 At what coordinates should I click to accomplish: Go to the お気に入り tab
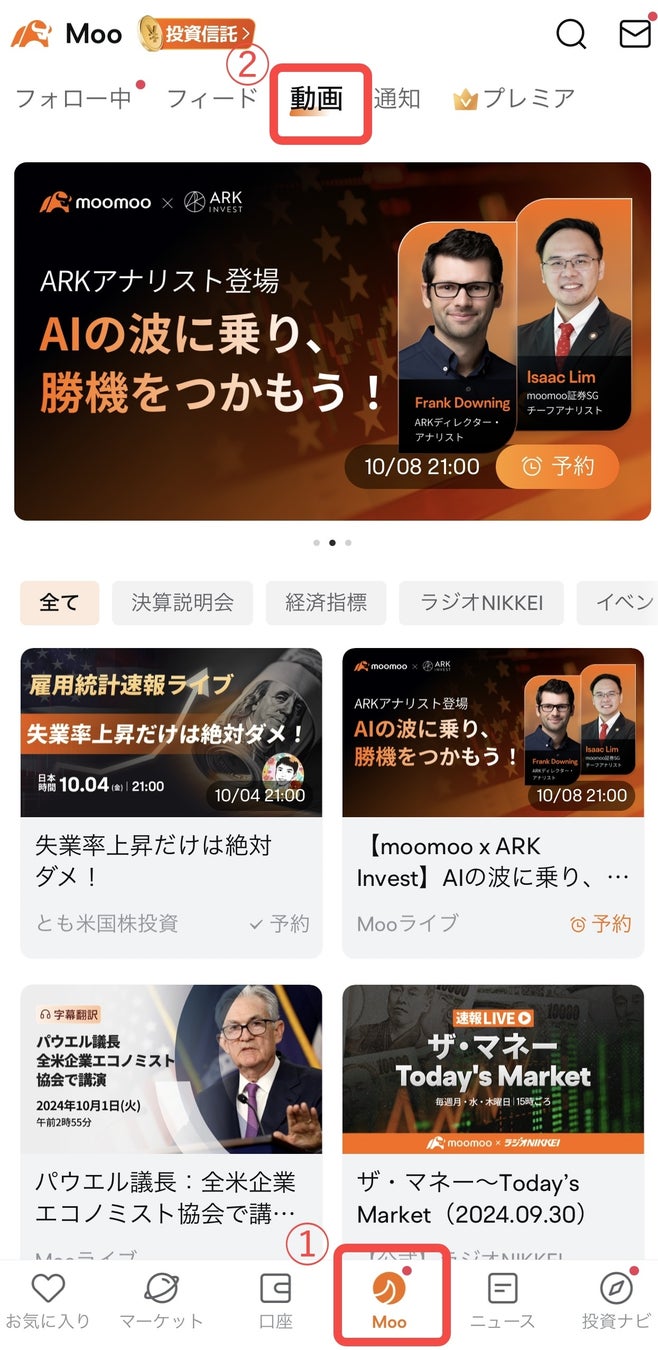(x=48, y=1302)
